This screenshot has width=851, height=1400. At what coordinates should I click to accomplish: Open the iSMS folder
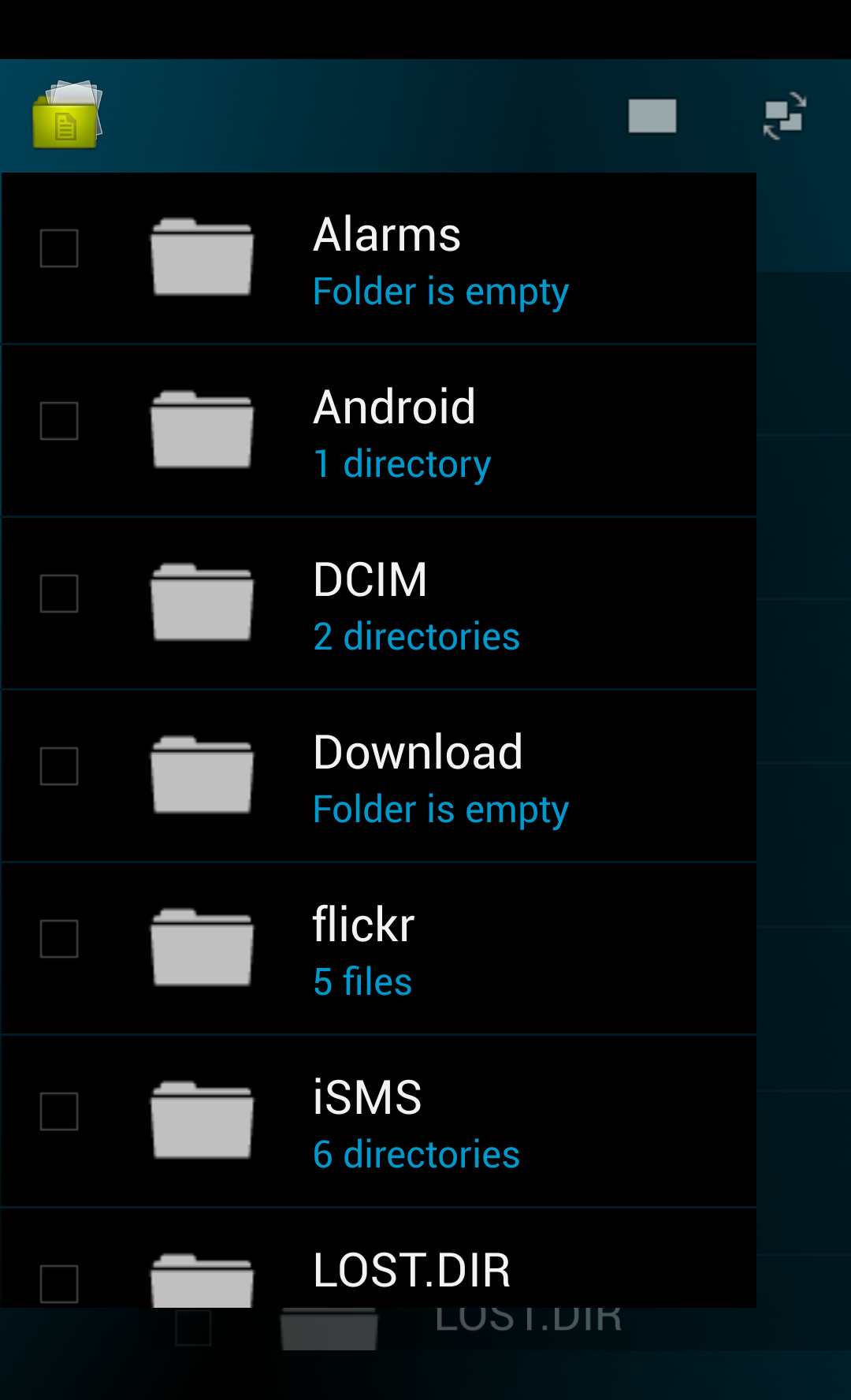378,1122
